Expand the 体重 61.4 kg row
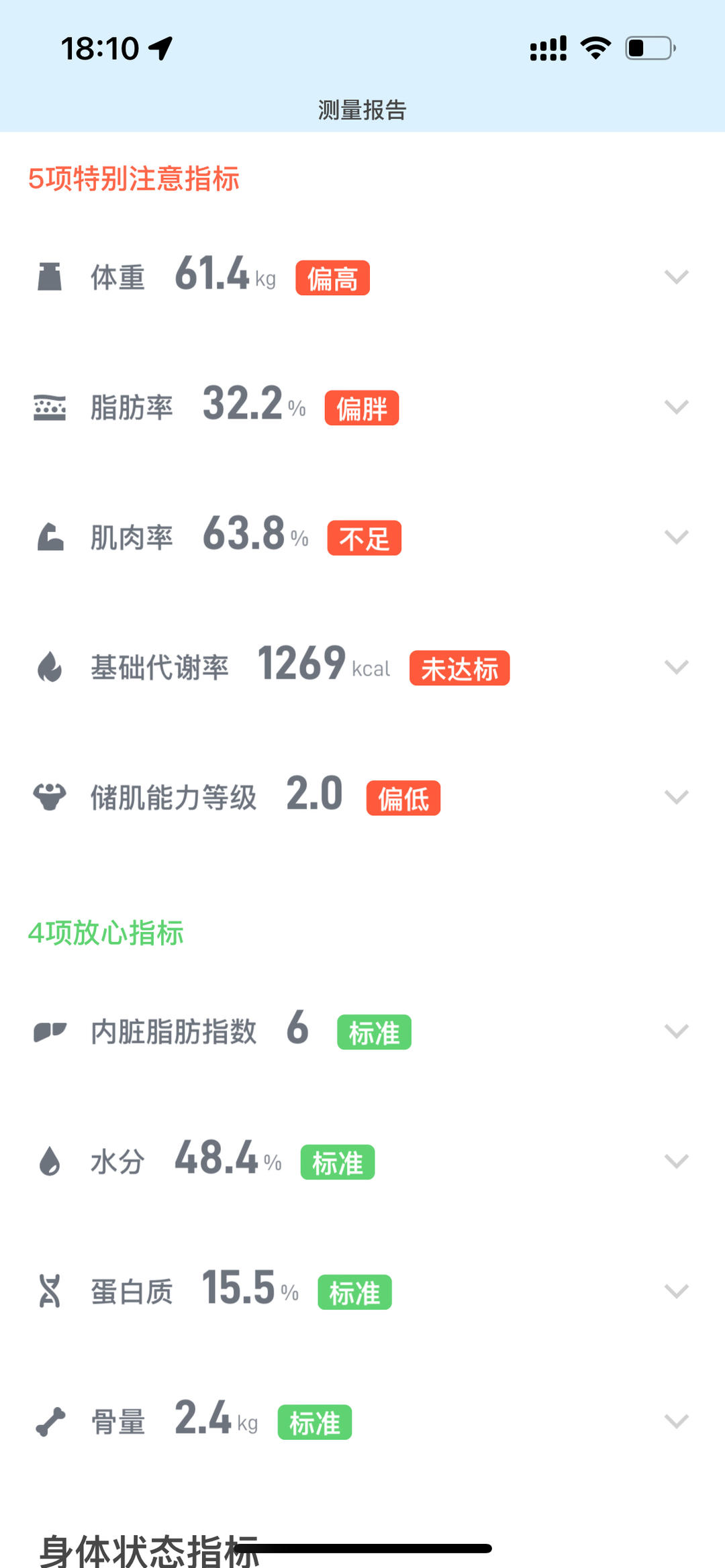725x1568 pixels. coord(676,276)
